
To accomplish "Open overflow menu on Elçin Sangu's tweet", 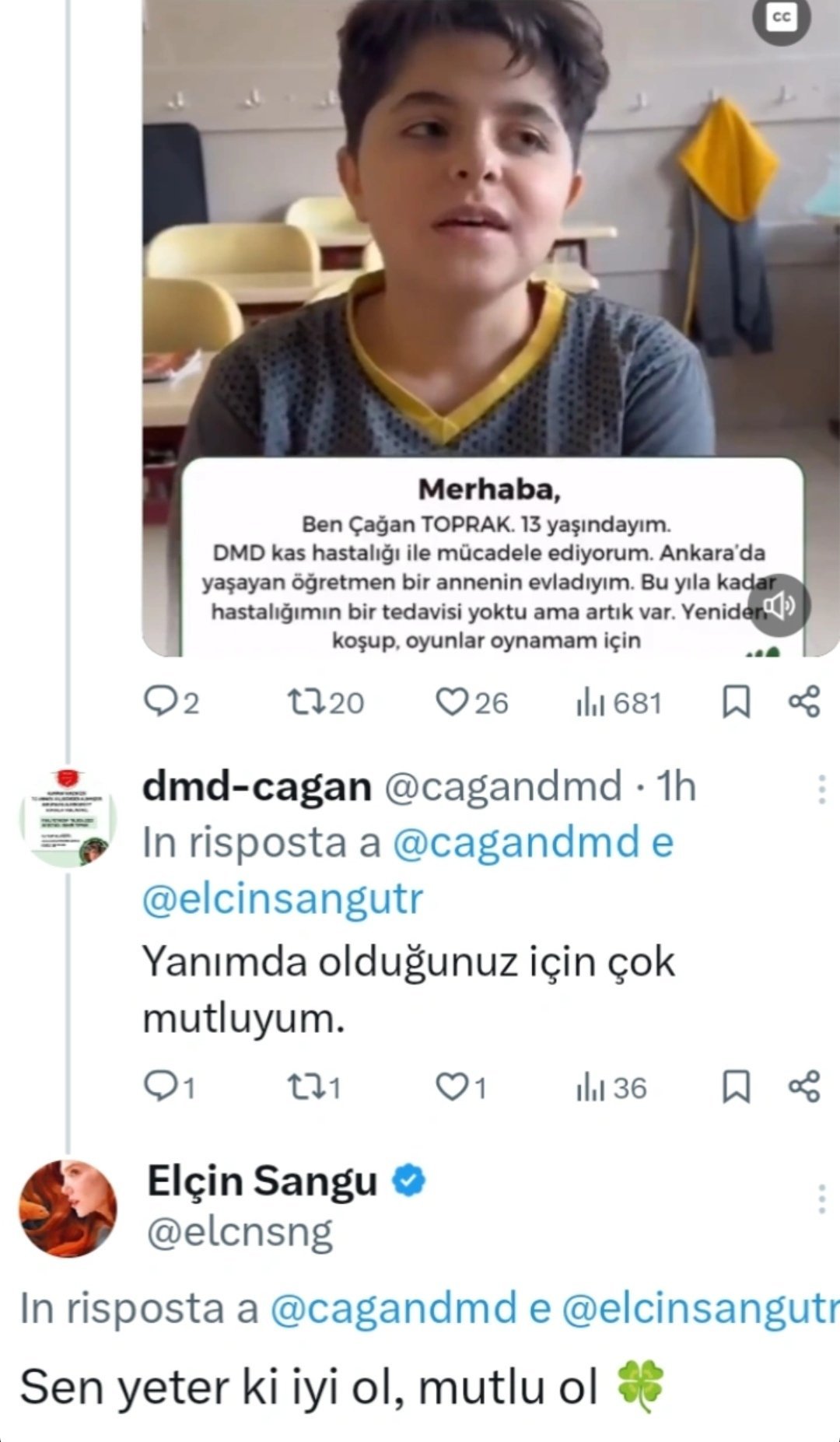I will [821, 1199].
